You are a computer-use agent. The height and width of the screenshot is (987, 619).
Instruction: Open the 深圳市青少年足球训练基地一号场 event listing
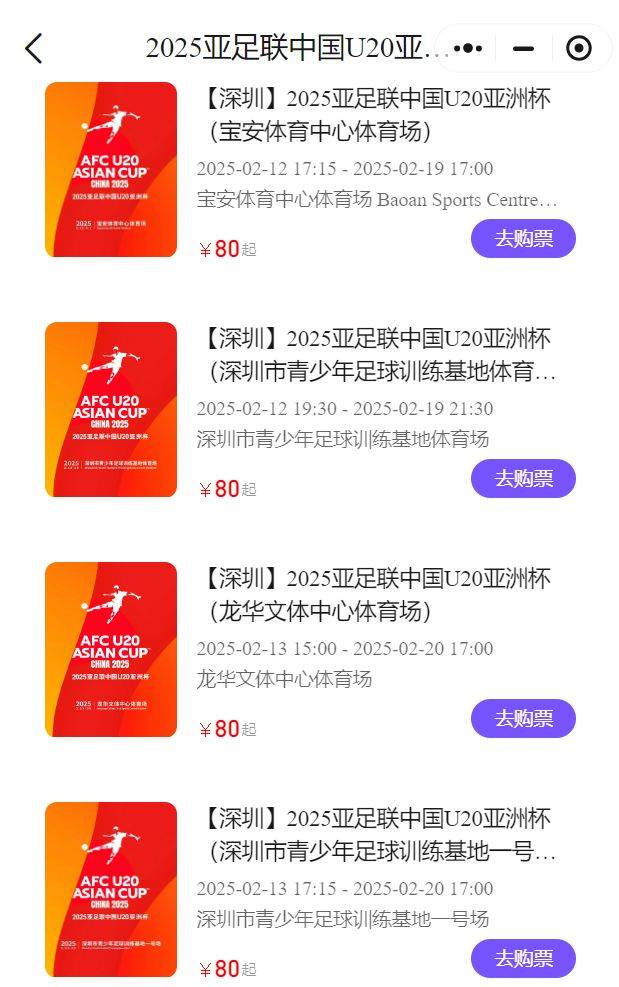pos(378,836)
